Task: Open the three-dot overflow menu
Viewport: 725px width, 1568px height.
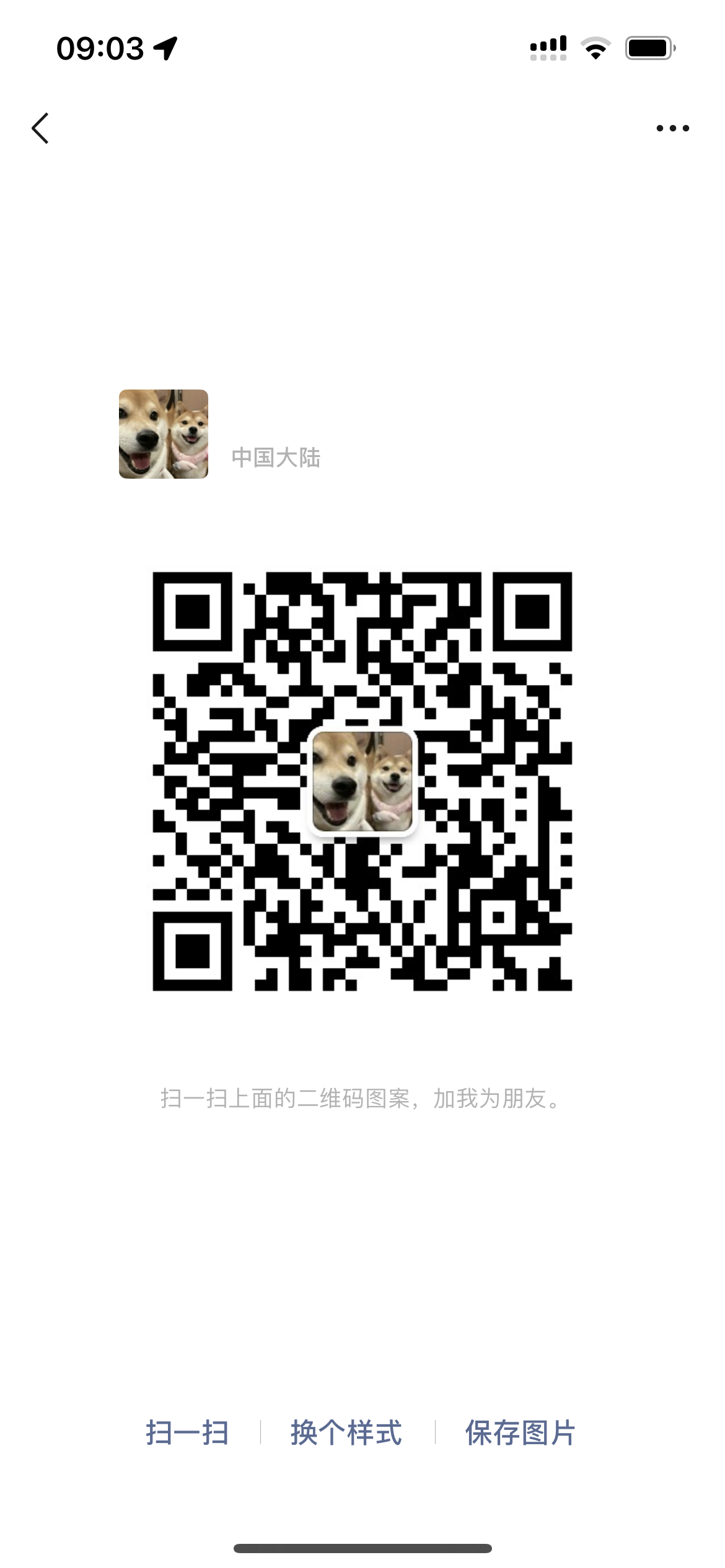Action: tap(672, 128)
